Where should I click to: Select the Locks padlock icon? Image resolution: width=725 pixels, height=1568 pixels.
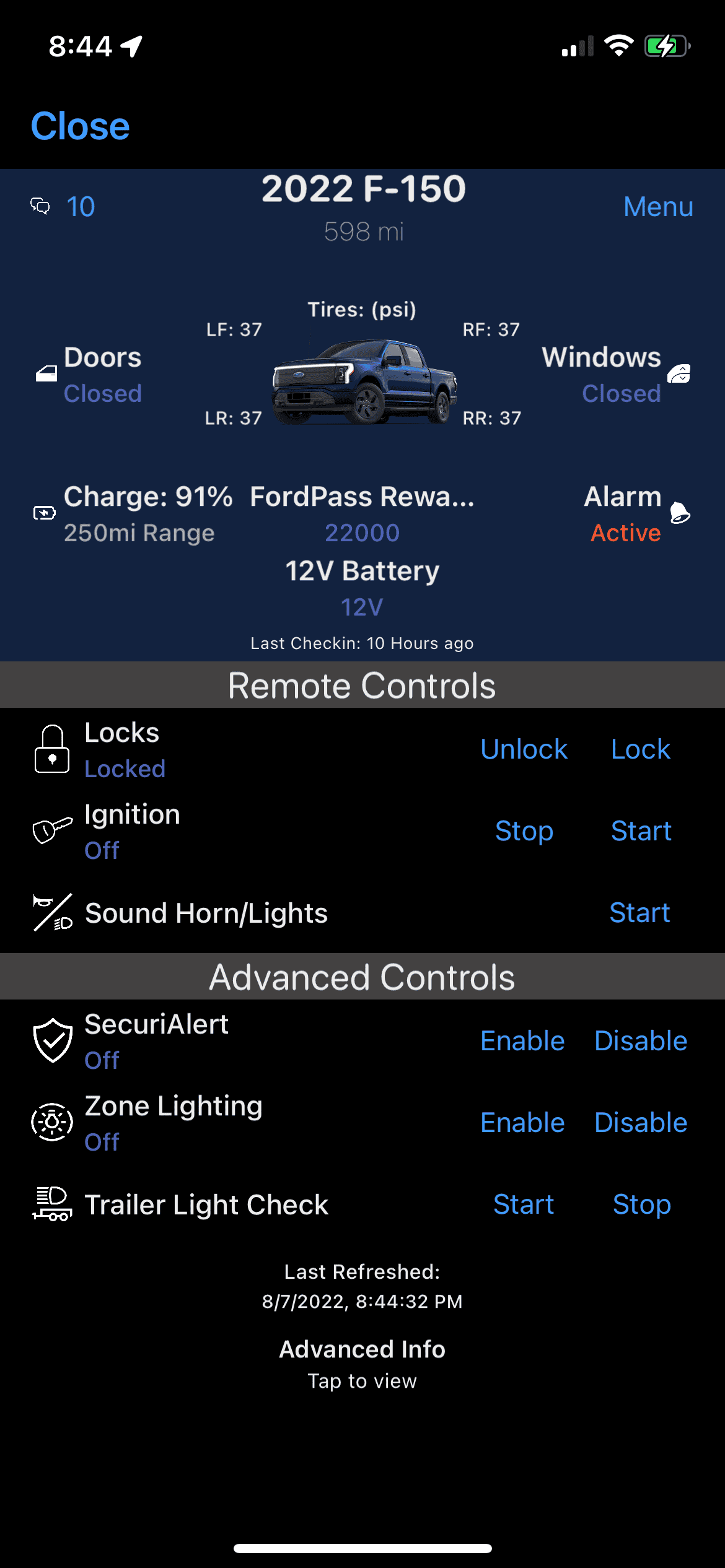point(51,749)
